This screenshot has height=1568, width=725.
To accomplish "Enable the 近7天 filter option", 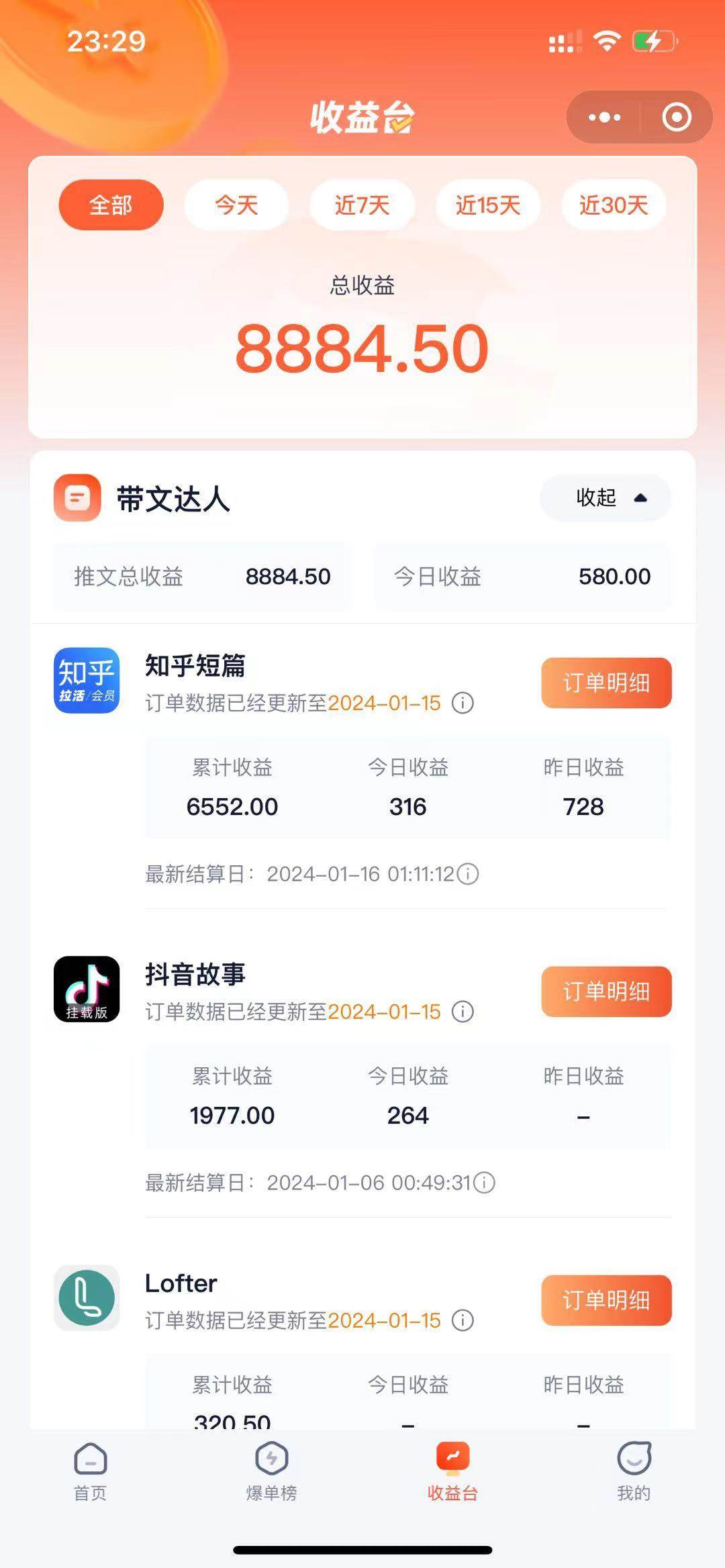I will coord(362,205).
